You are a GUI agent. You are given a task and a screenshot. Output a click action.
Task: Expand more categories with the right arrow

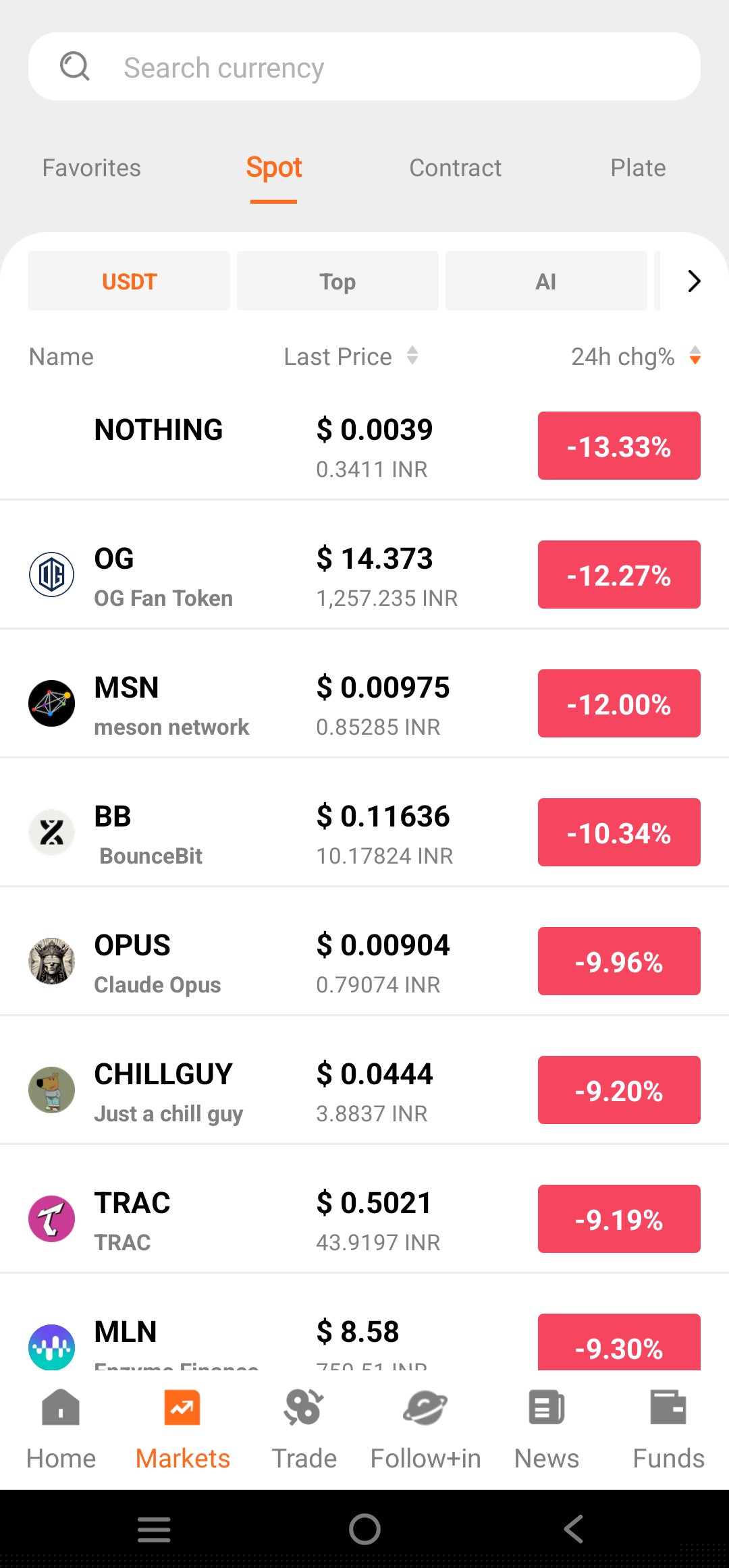click(694, 281)
